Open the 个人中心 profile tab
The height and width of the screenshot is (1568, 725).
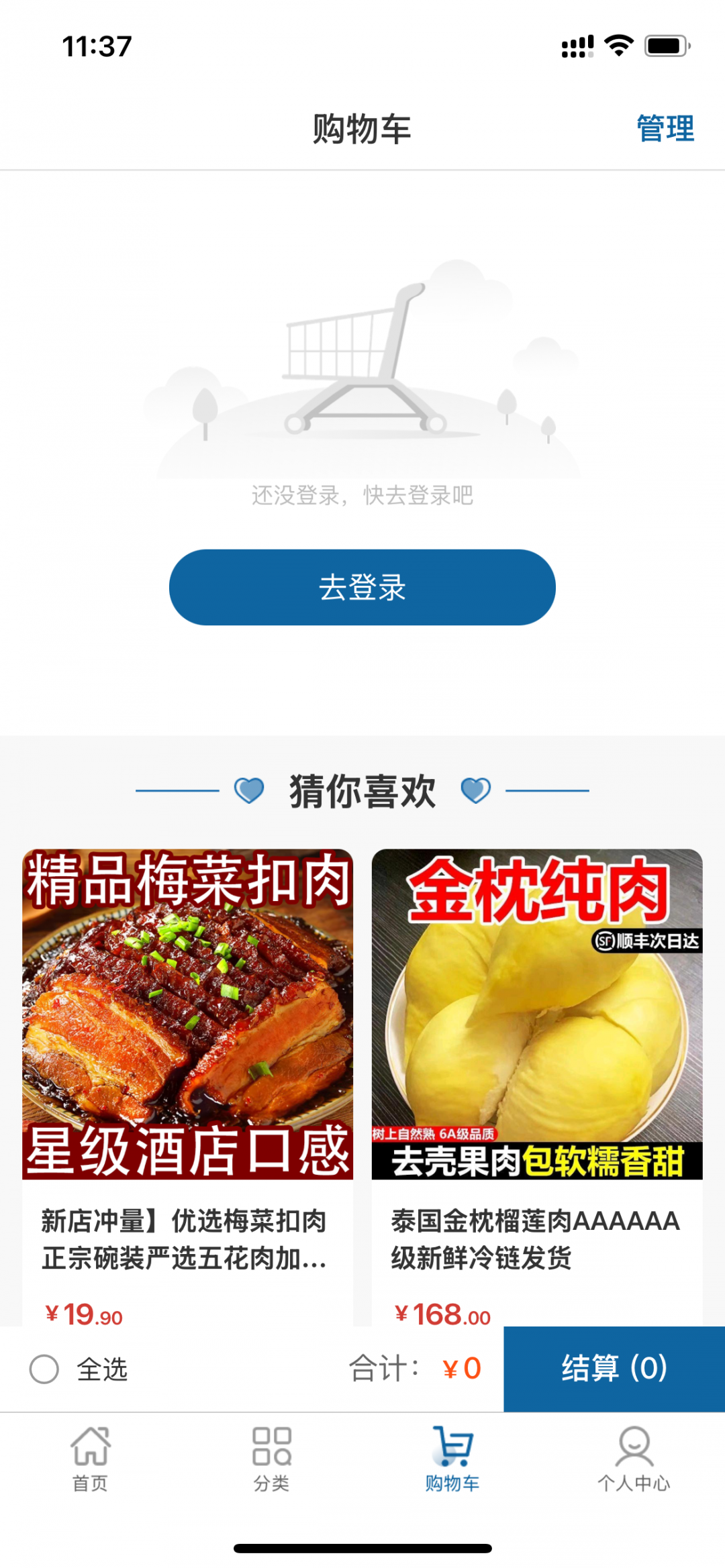coord(634,1459)
